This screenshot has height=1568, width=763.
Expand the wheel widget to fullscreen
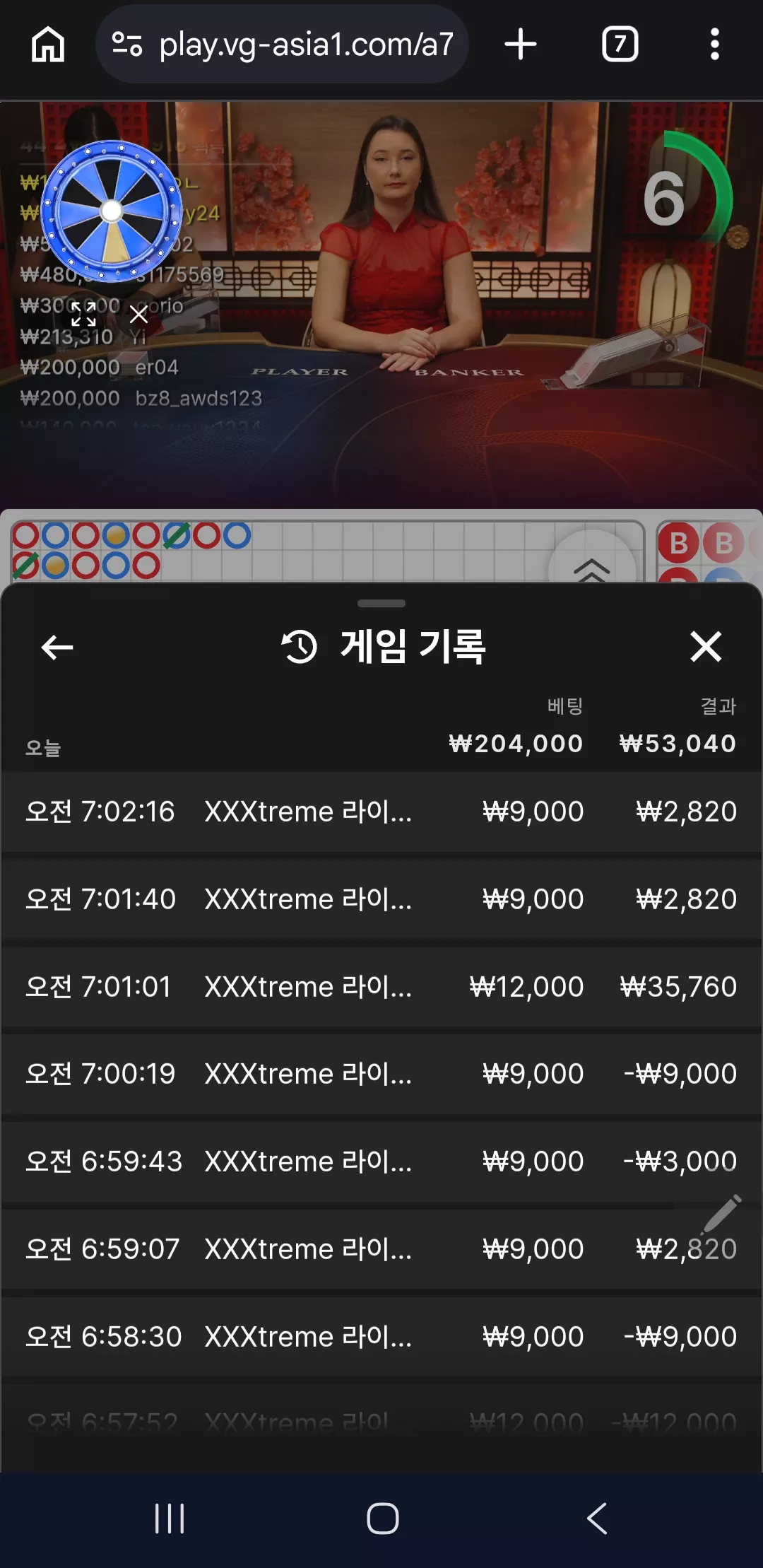pos(83,314)
